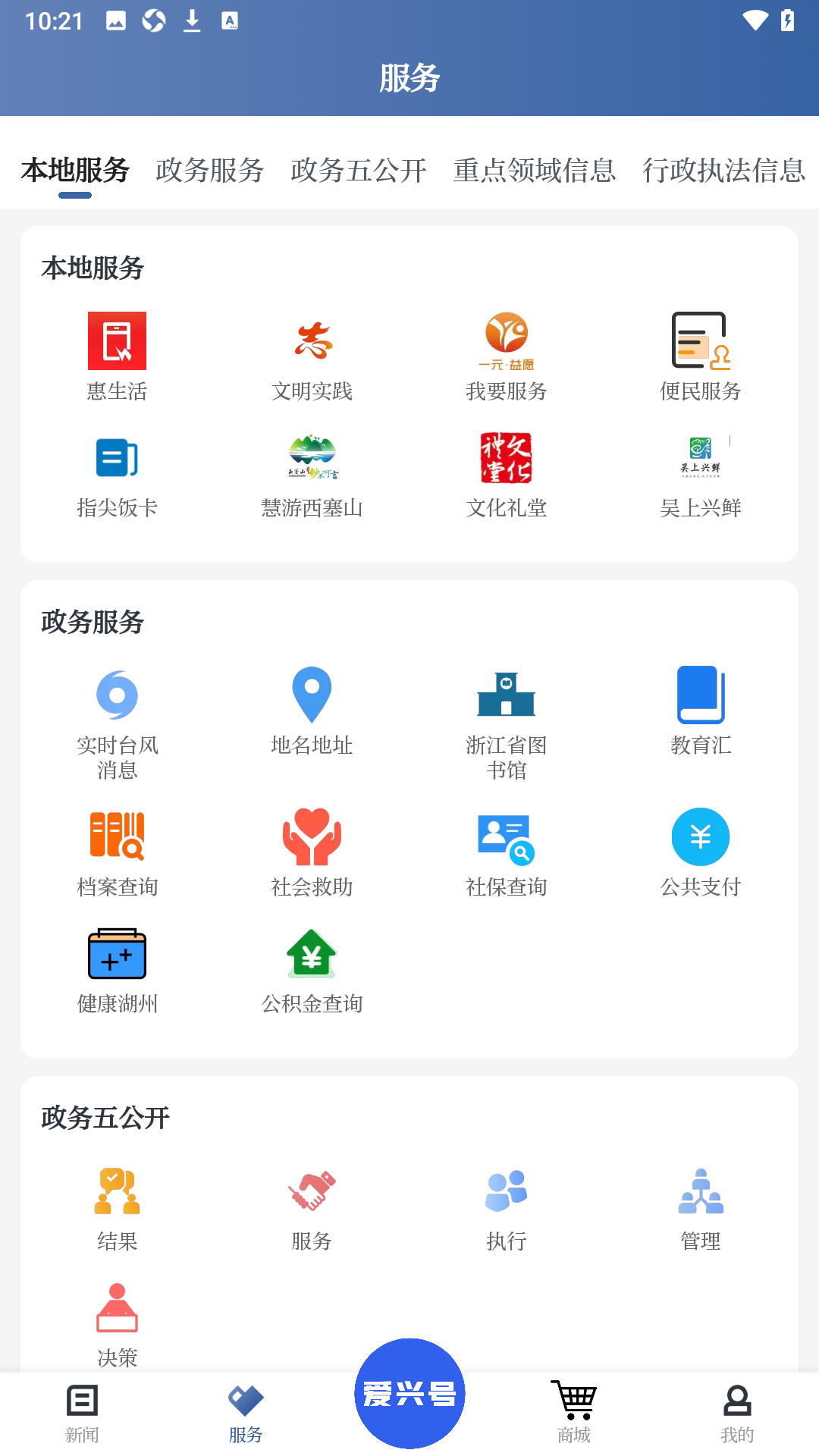Open 公积金查询

tap(312, 969)
